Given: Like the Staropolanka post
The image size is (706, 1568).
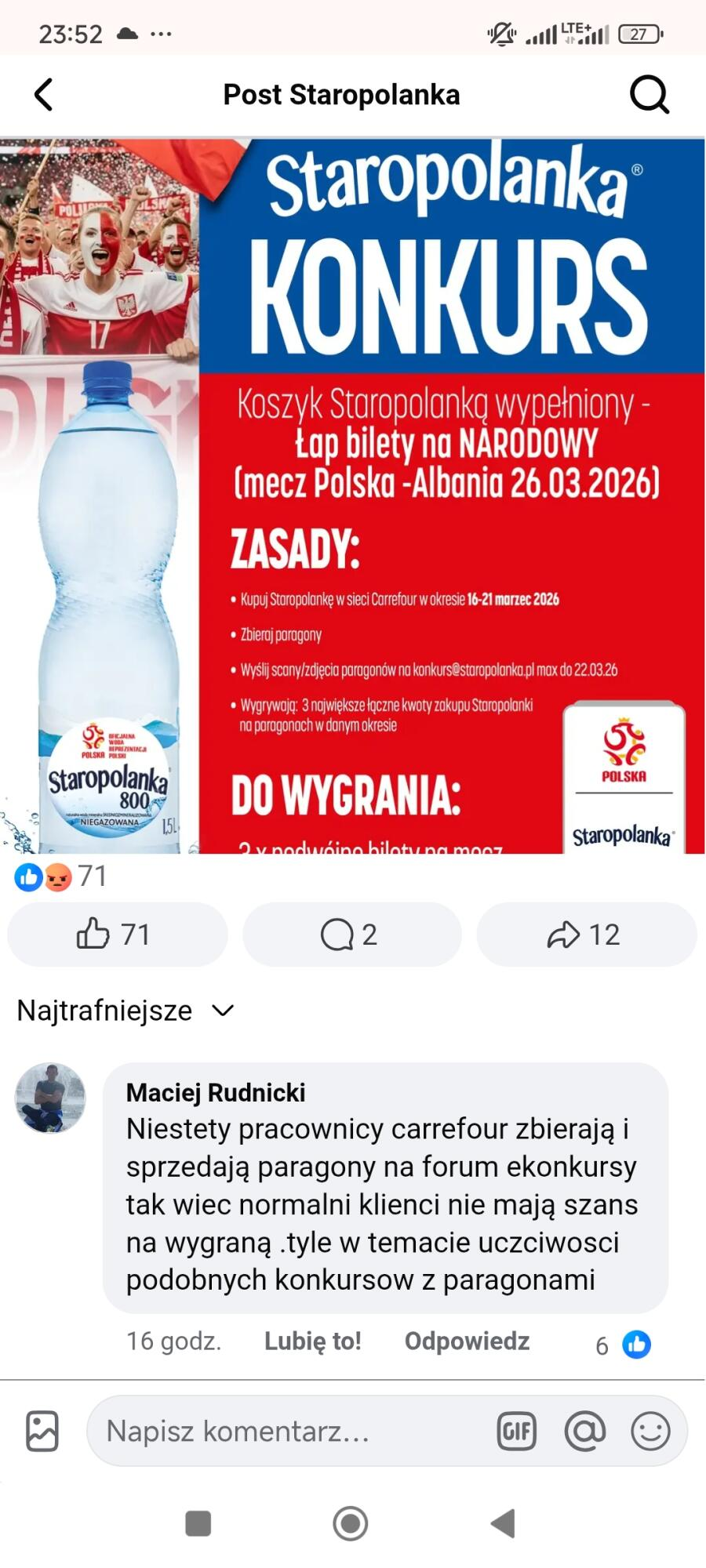Looking at the screenshot, I should coord(116,934).
